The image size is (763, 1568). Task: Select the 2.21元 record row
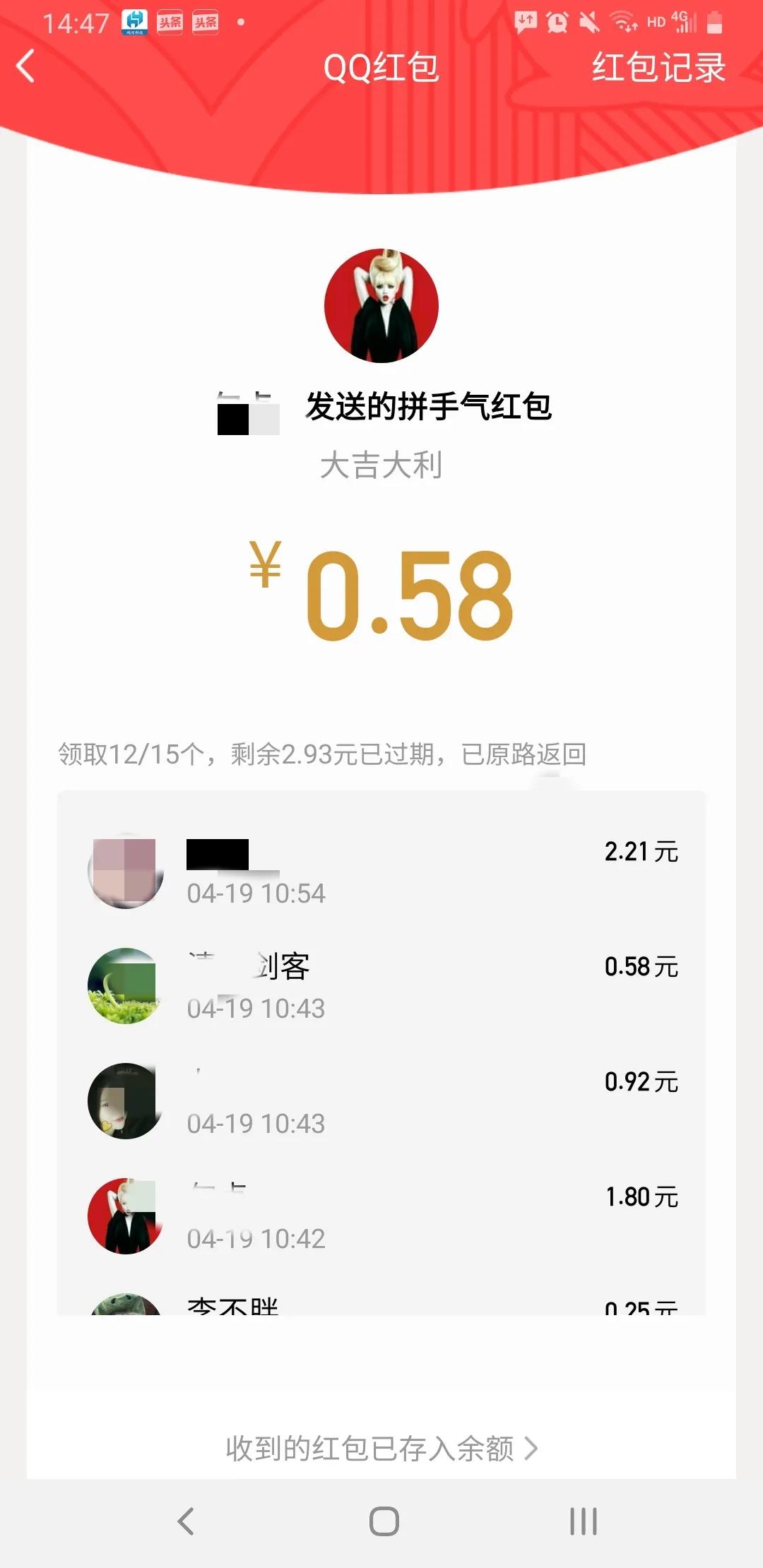(x=381, y=871)
